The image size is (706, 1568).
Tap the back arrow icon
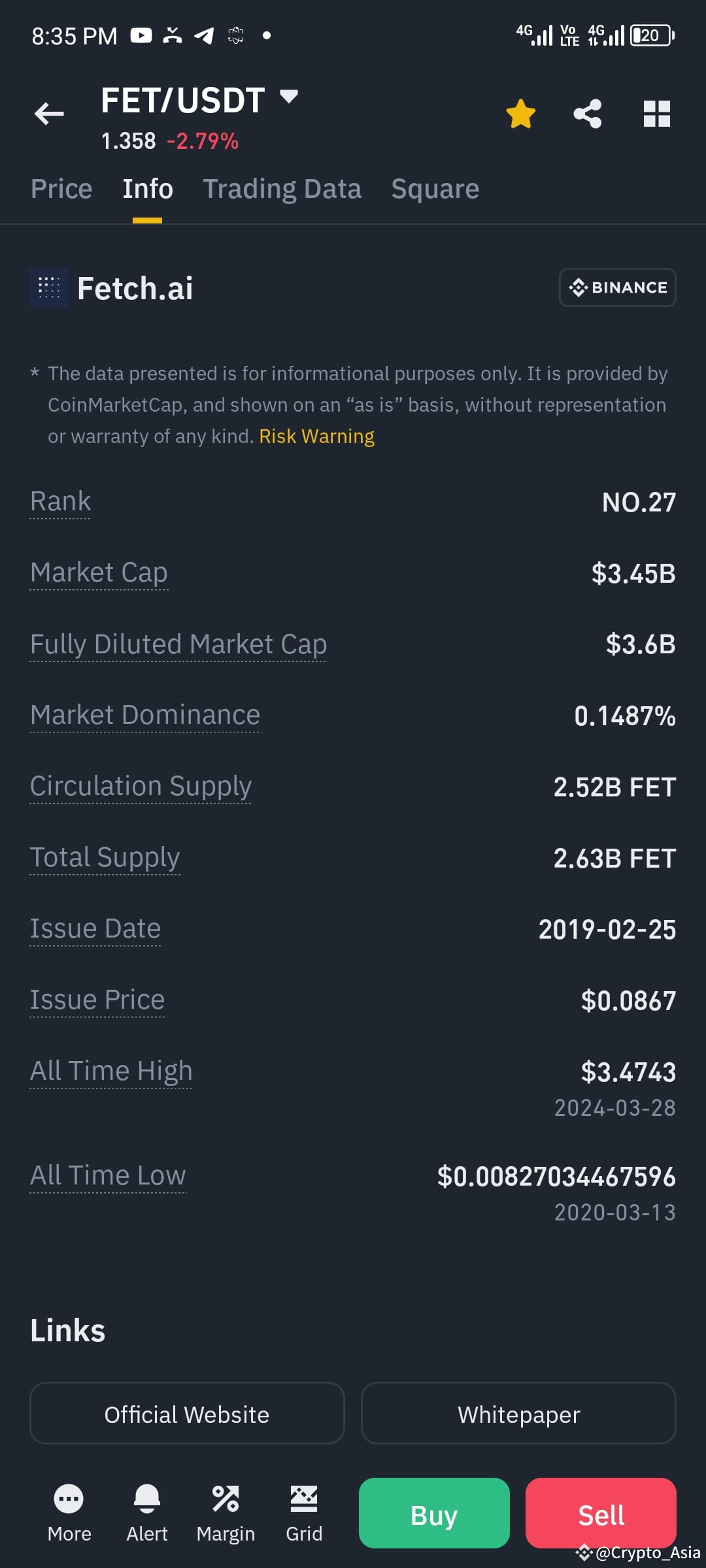pyautogui.click(x=48, y=113)
